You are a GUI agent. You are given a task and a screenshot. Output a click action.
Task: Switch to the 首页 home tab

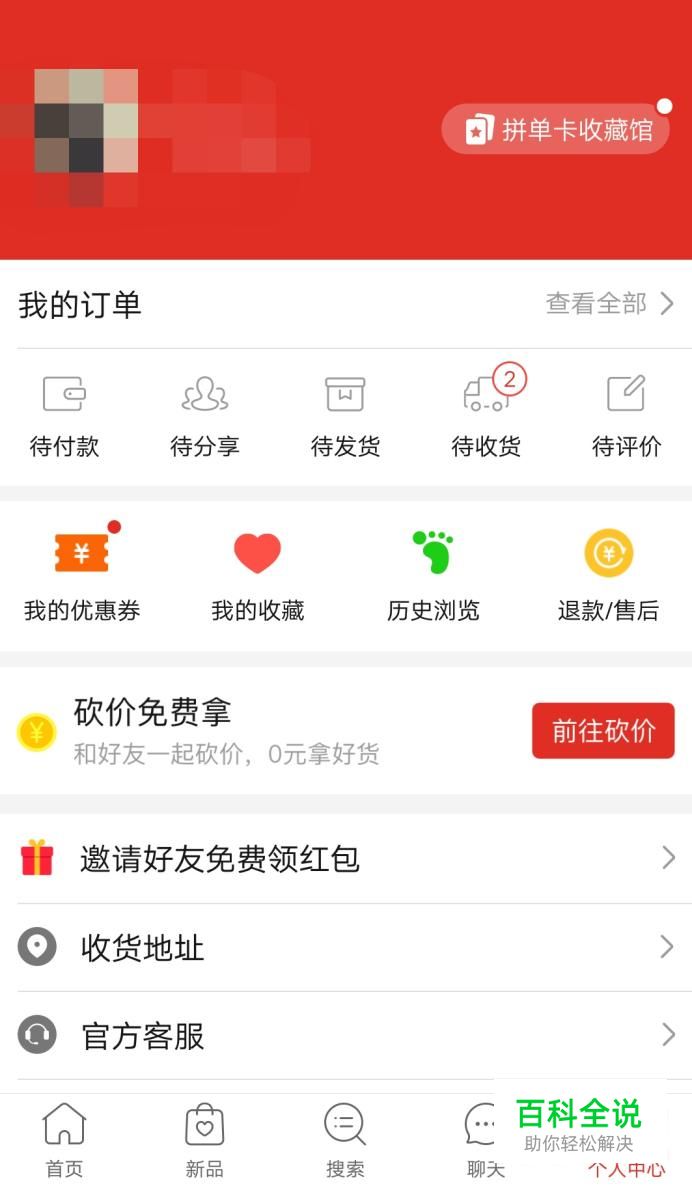coord(65,1140)
